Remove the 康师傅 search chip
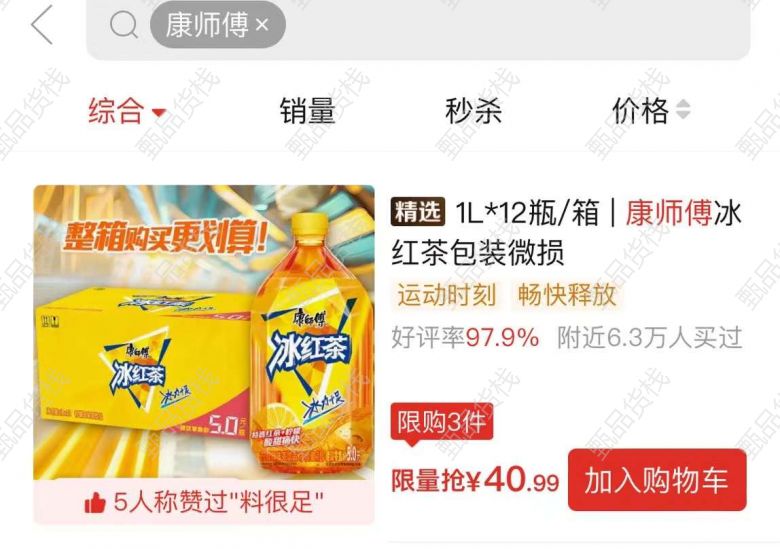780x549 pixels. pyautogui.click(x=263, y=26)
